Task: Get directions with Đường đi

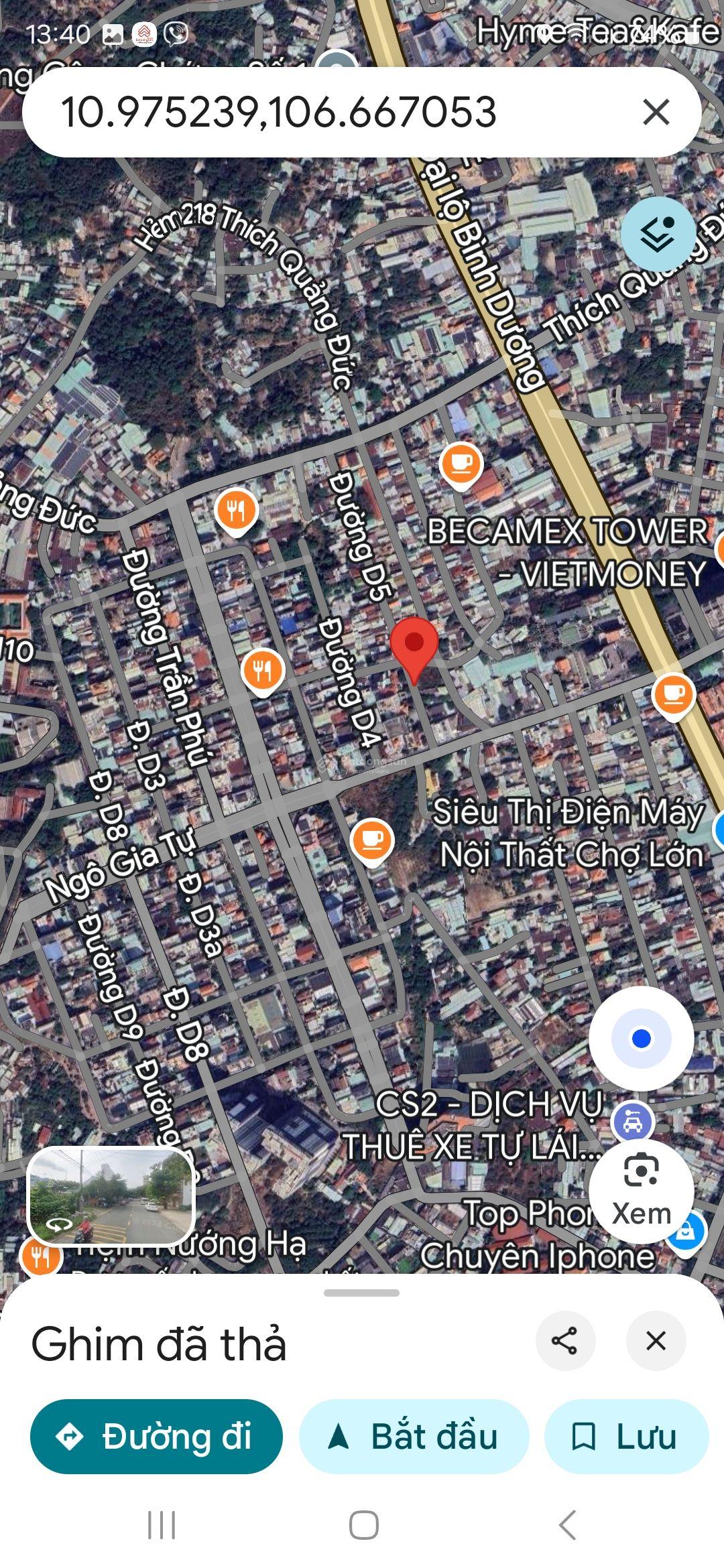Action: [x=156, y=1436]
